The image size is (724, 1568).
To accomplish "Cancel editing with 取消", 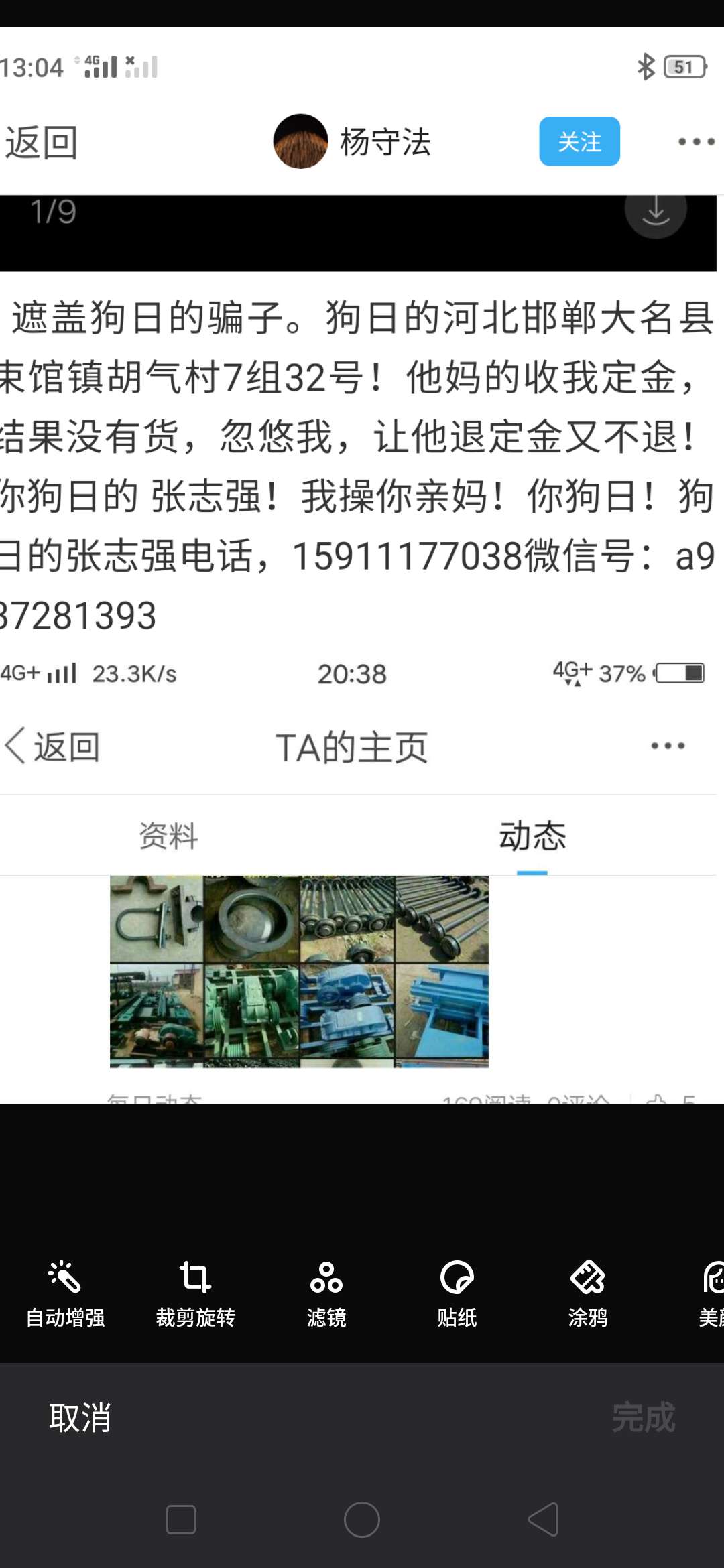I will 80,1417.
